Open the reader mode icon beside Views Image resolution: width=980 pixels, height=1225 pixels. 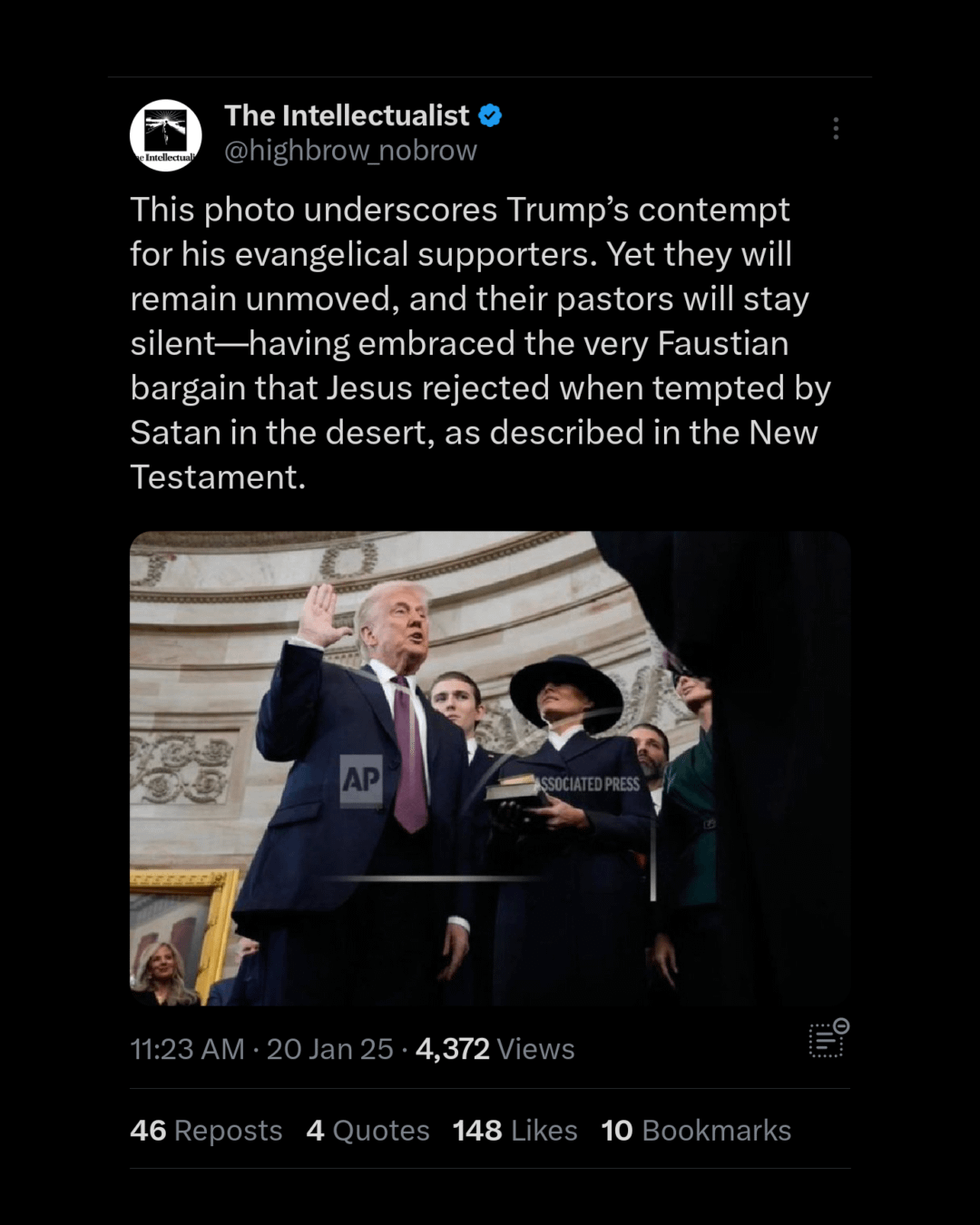pos(828,1039)
